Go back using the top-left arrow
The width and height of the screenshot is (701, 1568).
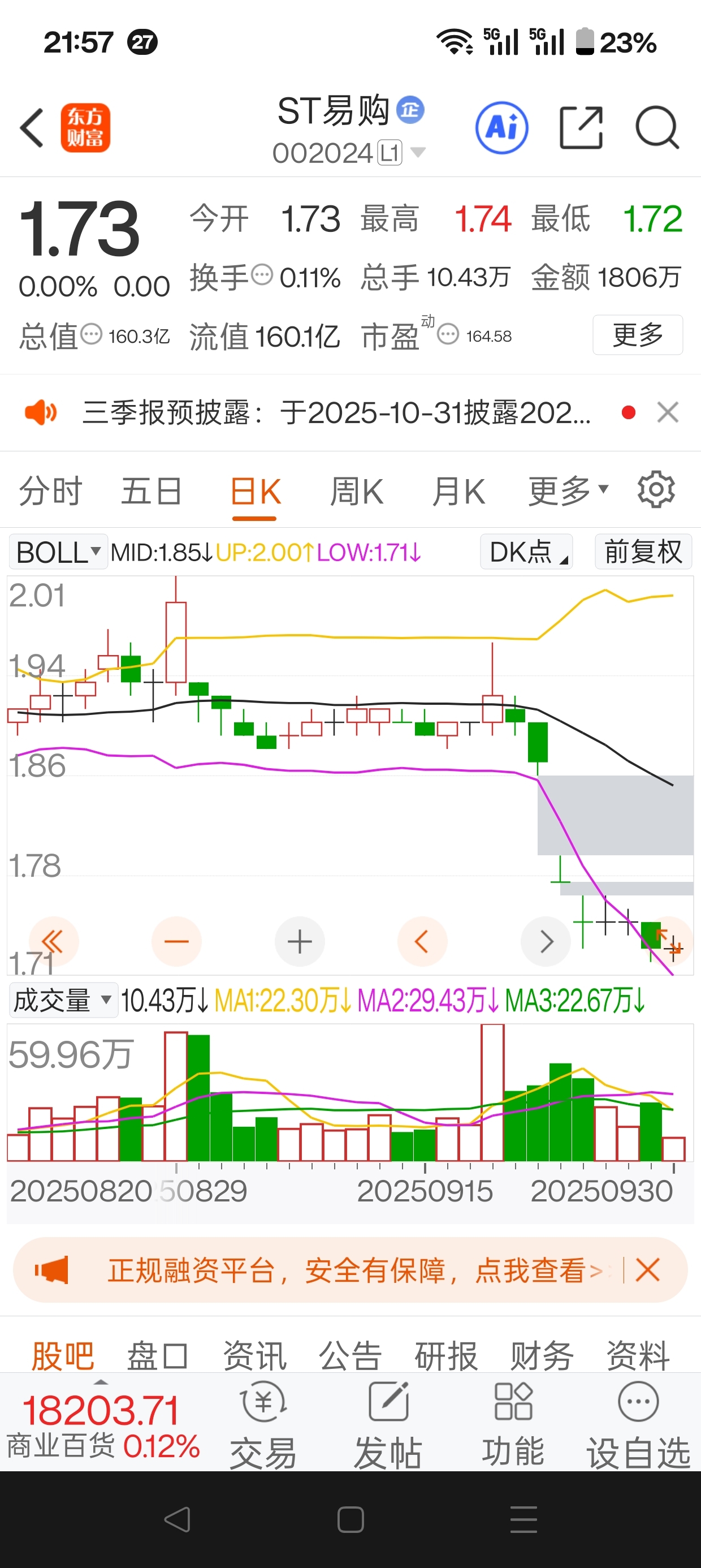[32, 128]
